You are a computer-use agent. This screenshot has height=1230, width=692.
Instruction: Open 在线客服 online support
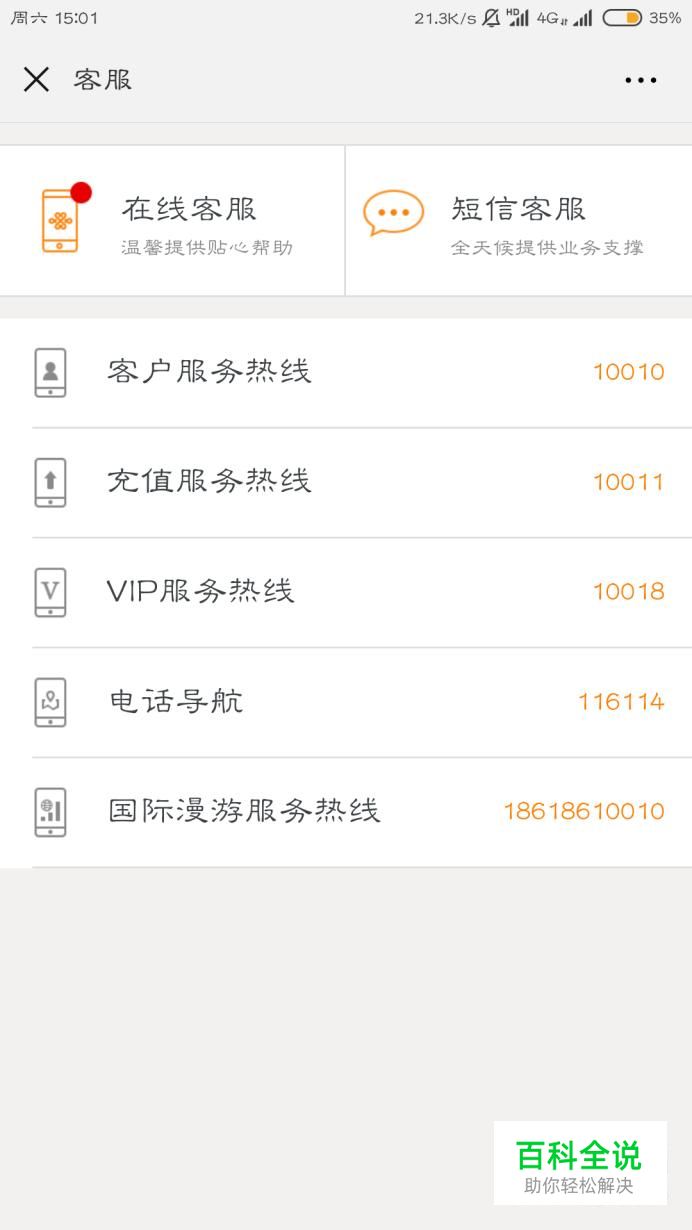172,221
